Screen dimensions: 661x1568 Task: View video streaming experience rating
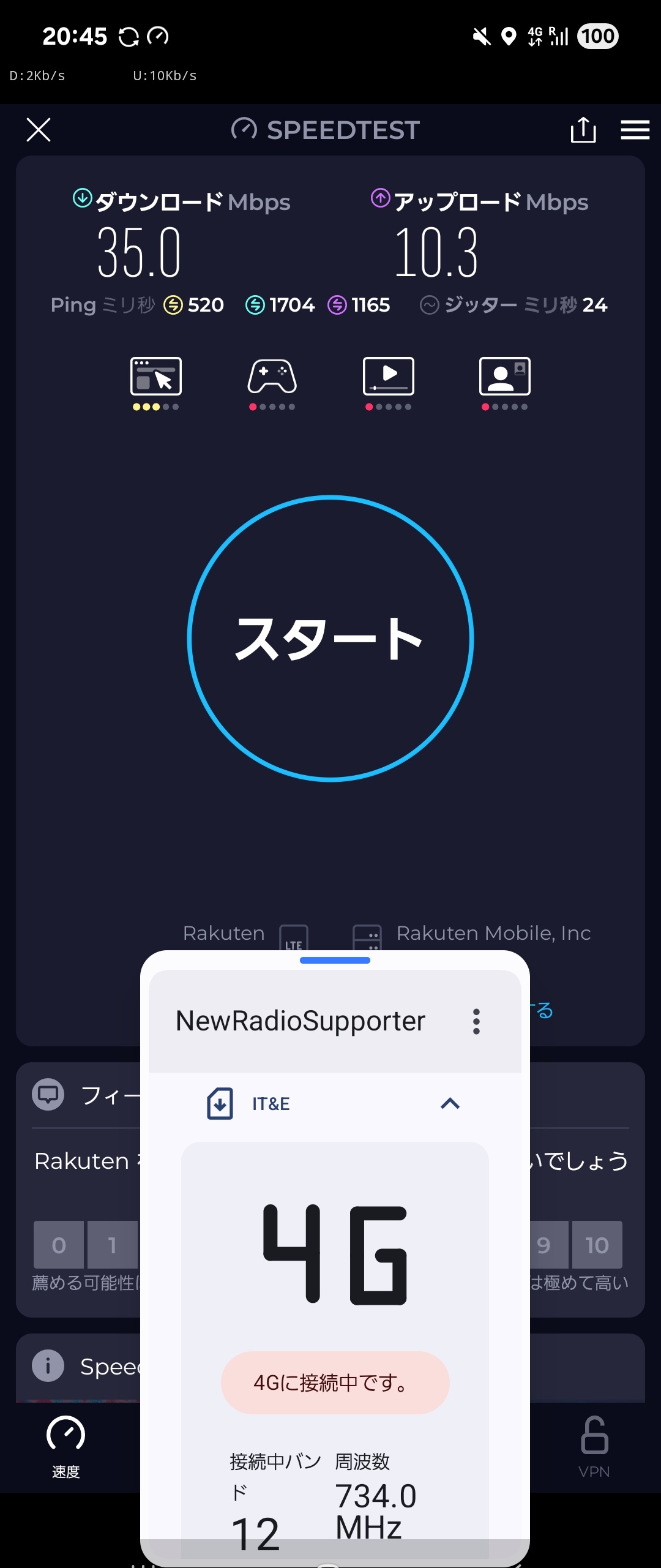[x=388, y=382]
